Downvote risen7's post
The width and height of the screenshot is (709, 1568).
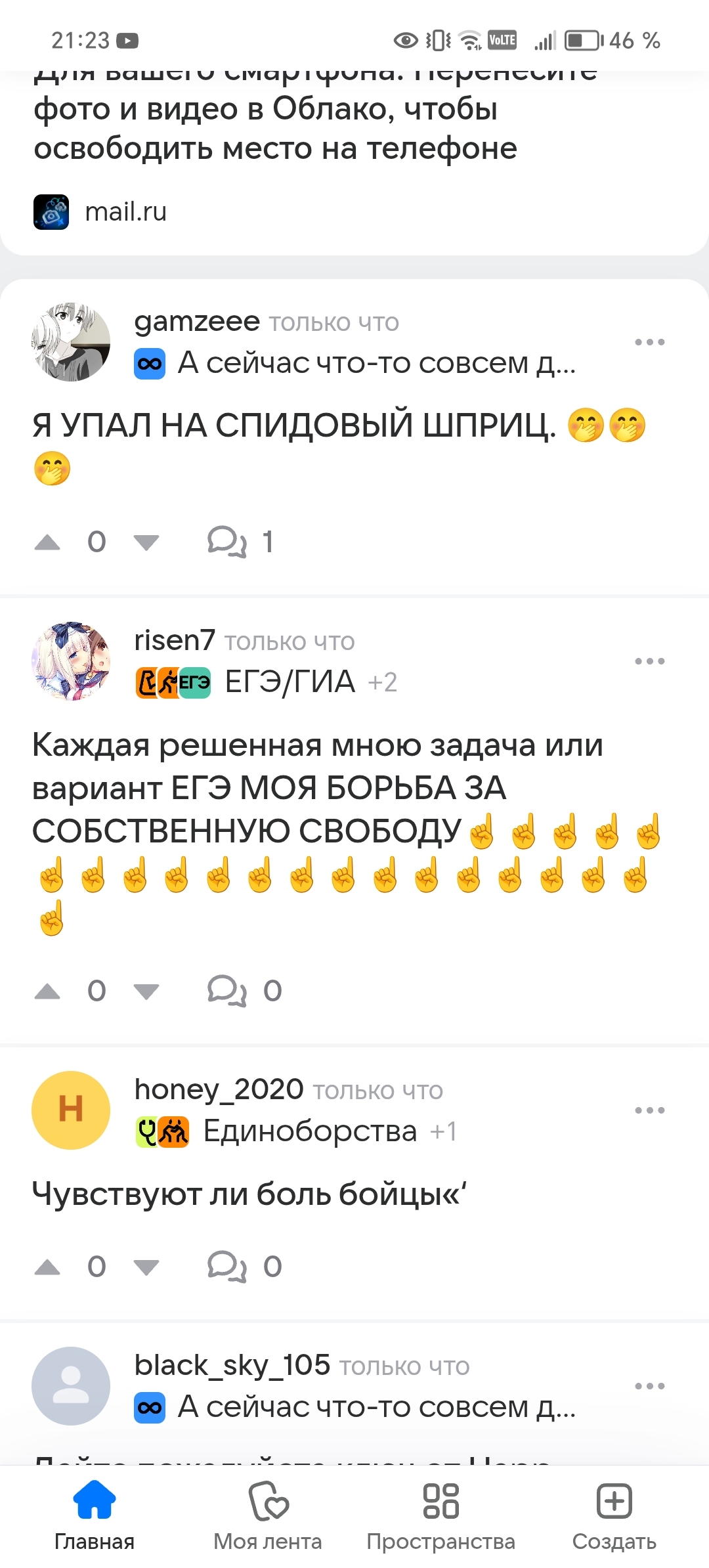pyautogui.click(x=146, y=991)
